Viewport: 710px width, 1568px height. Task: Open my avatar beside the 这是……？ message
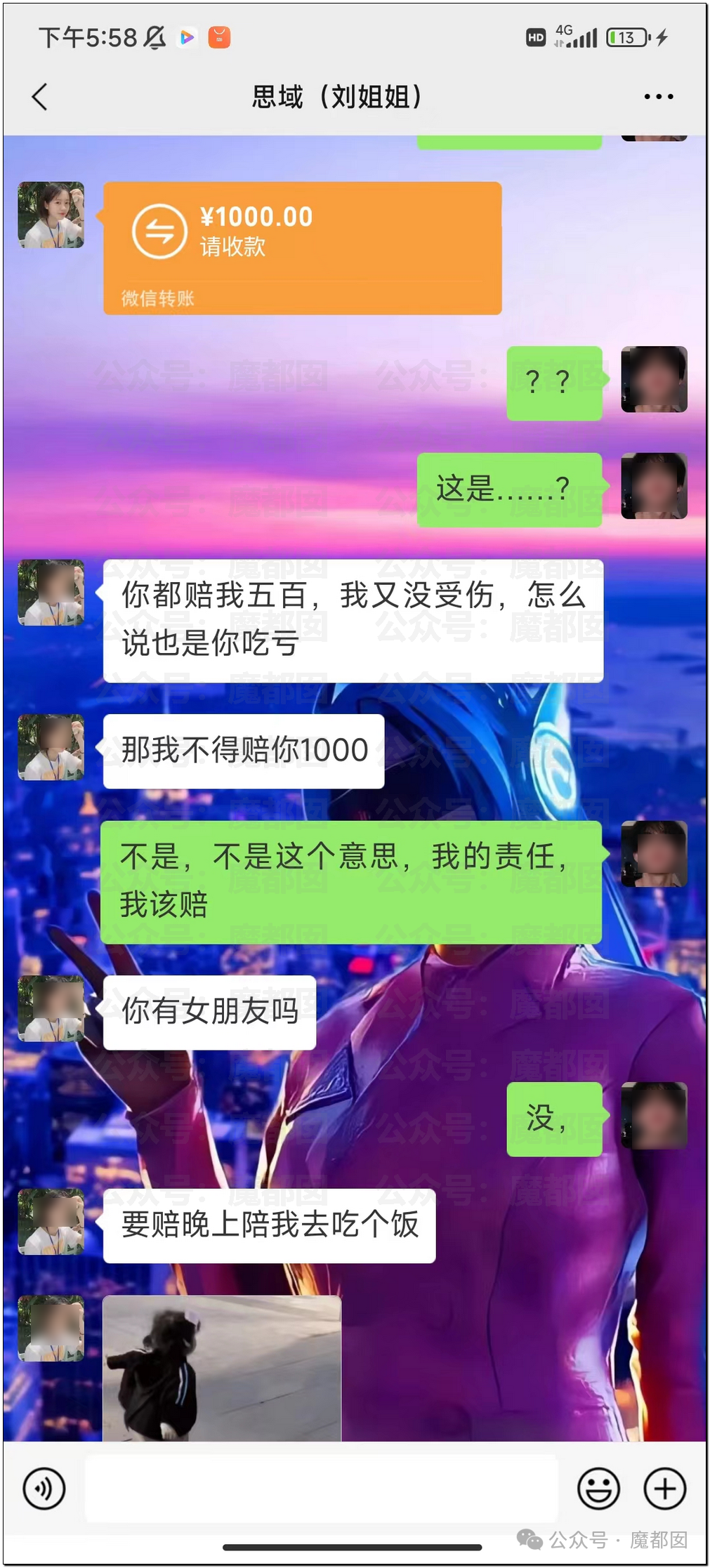pyautogui.click(x=654, y=486)
